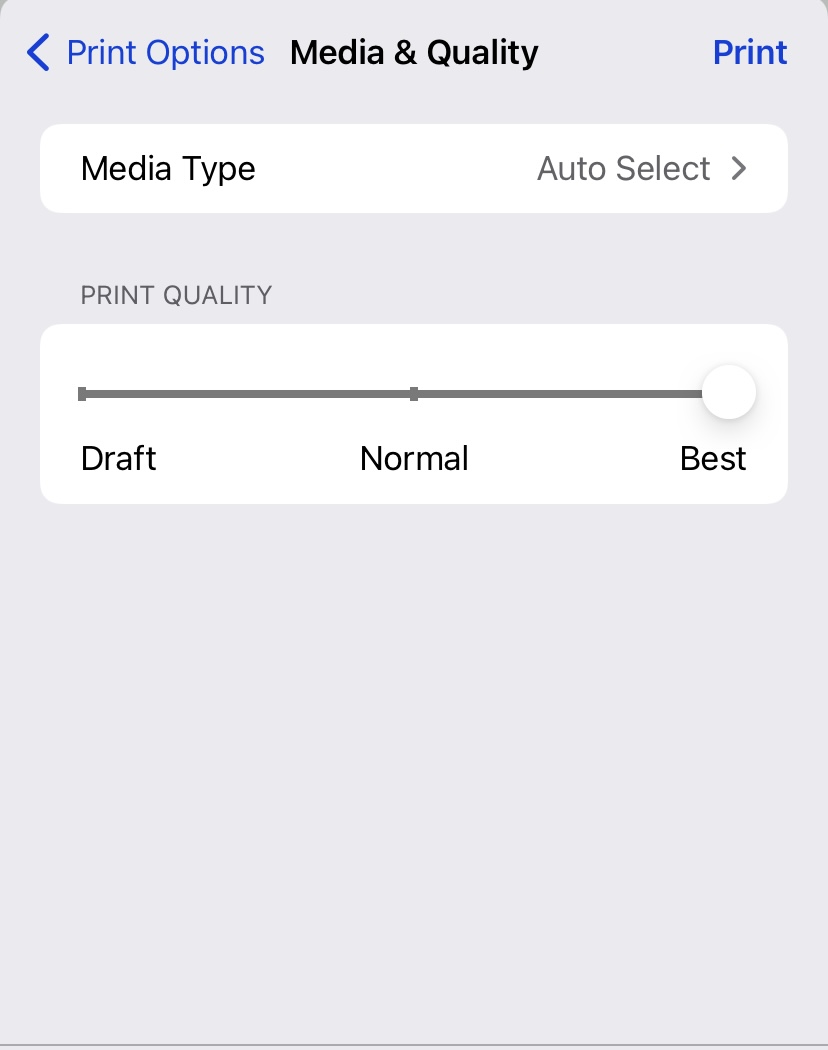The height and width of the screenshot is (1050, 828).
Task: Tap the print quality slider knob
Action: [728, 392]
